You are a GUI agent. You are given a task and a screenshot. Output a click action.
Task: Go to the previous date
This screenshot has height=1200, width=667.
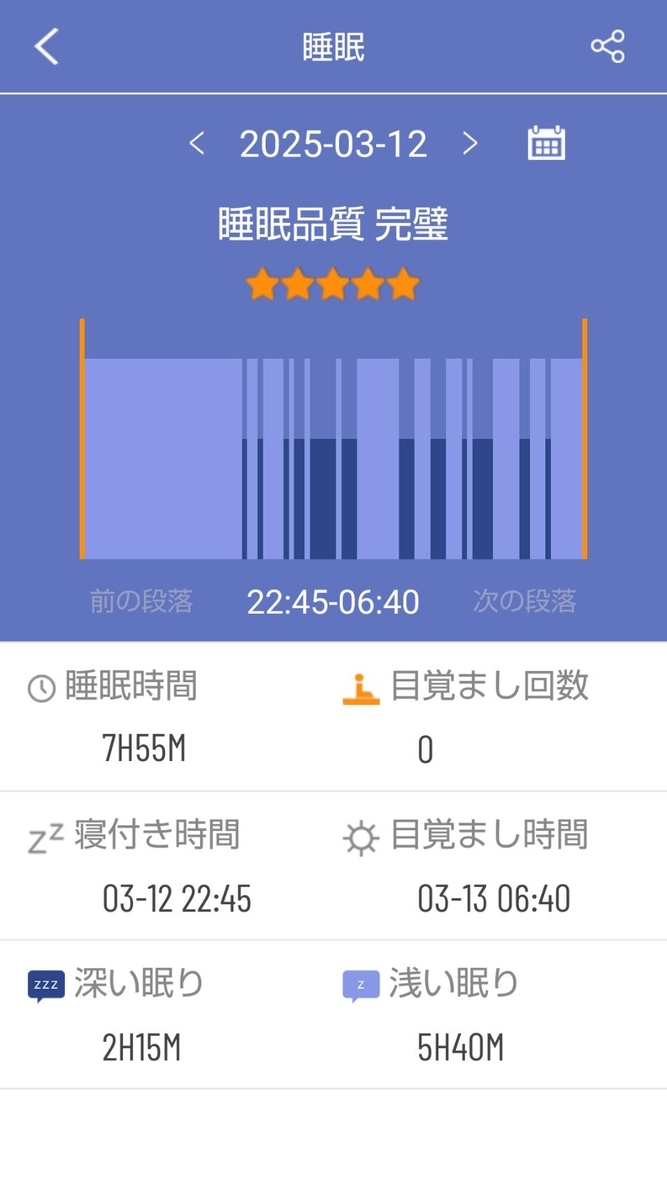(x=197, y=144)
